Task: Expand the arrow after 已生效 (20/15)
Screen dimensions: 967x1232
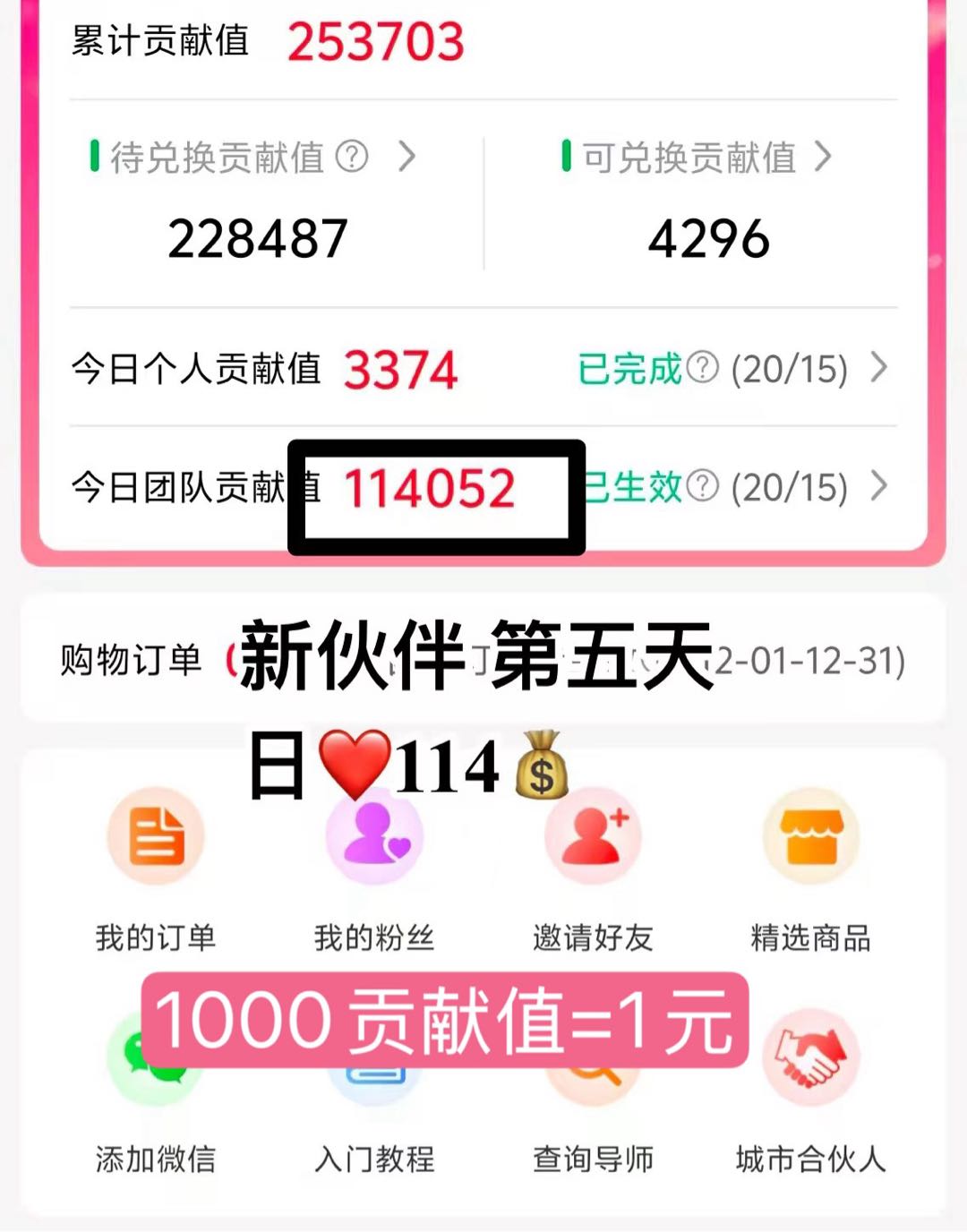Action: [x=880, y=486]
